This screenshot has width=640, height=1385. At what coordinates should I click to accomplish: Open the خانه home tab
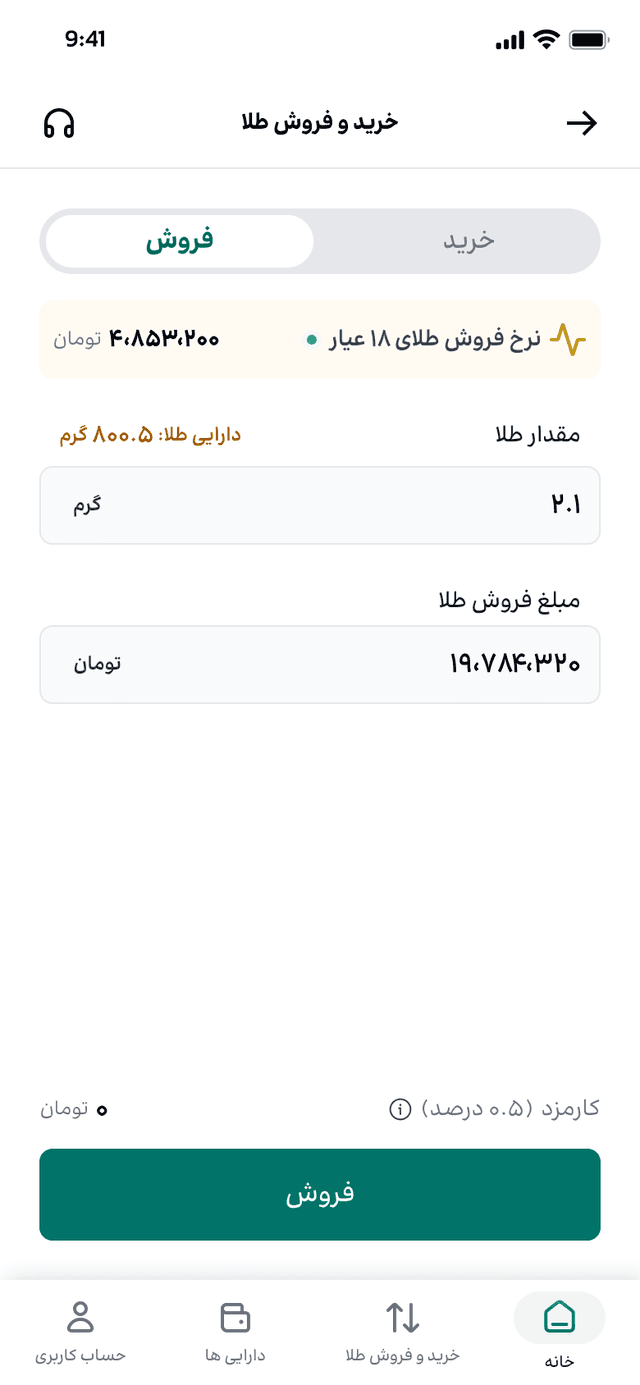pos(559,1331)
